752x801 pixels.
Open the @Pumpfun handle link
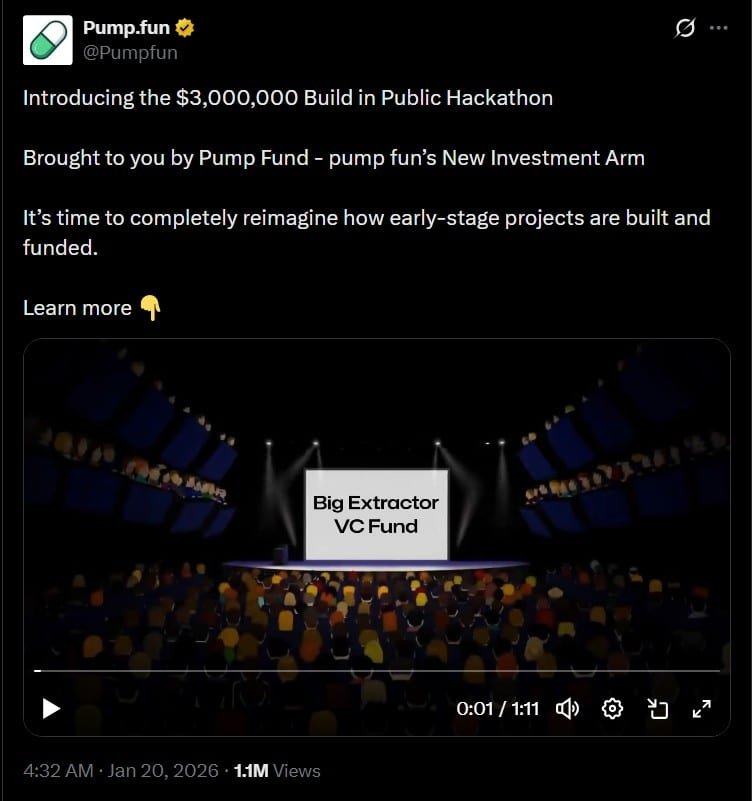point(130,53)
